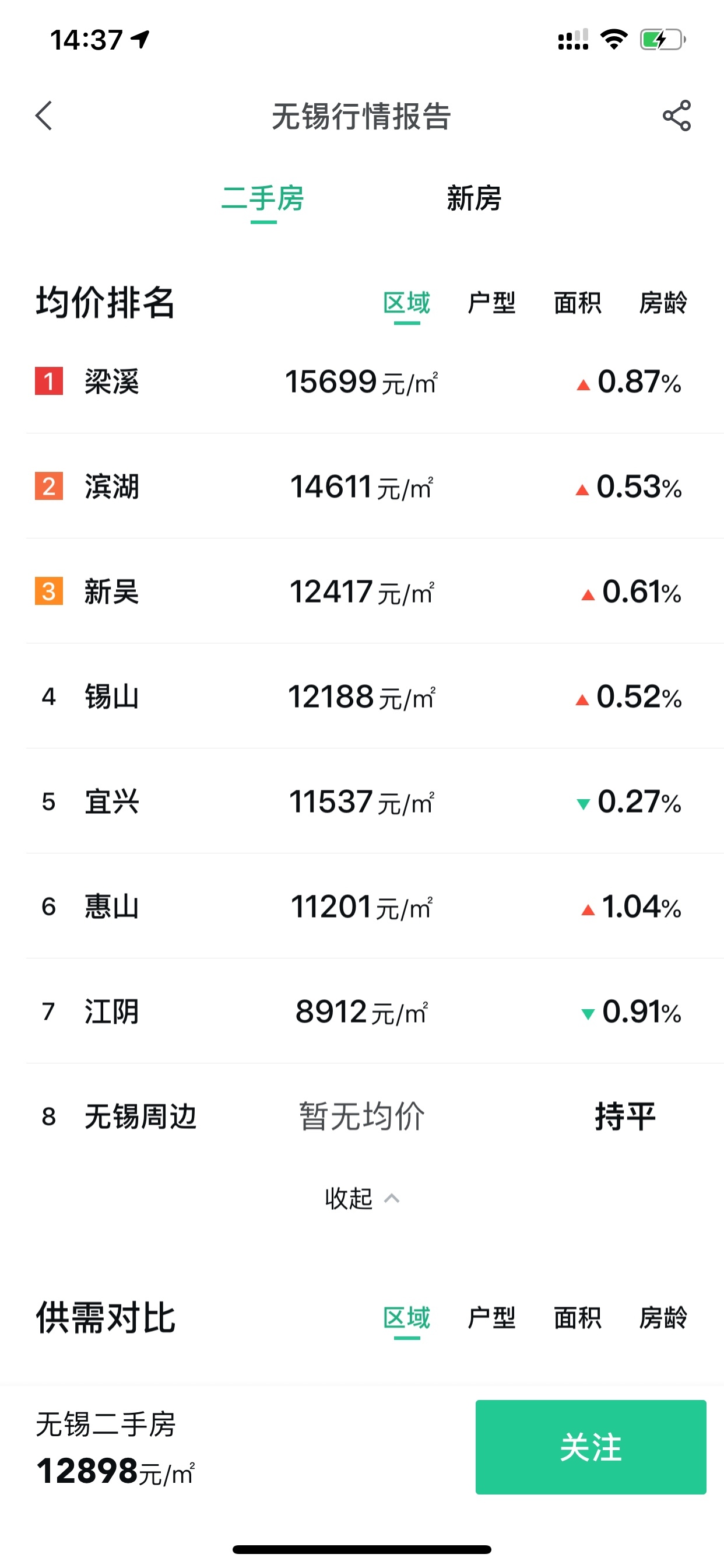Viewport: 724px width, 1568px height.
Task: Show 均价排名 by 房龄
Action: click(x=663, y=303)
